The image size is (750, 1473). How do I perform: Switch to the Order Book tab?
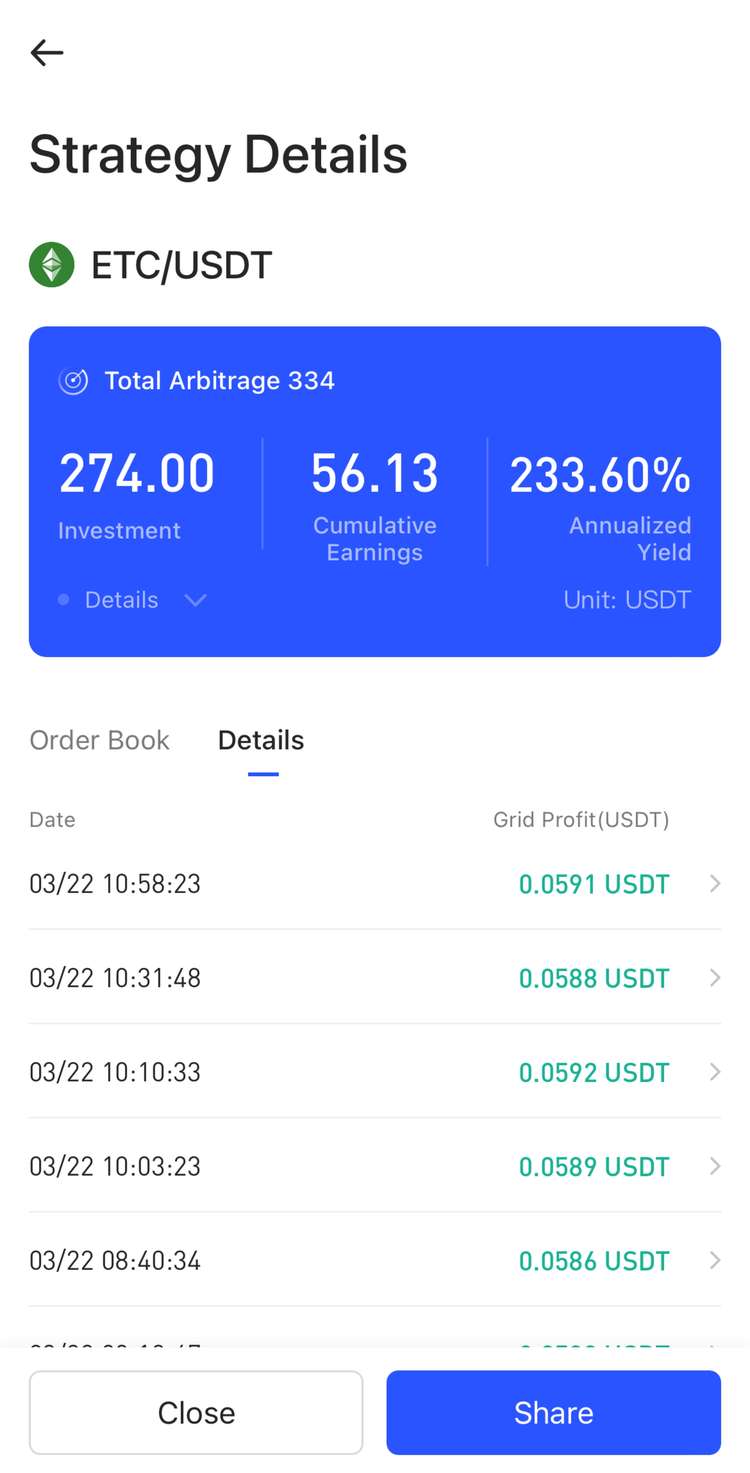[x=100, y=740]
